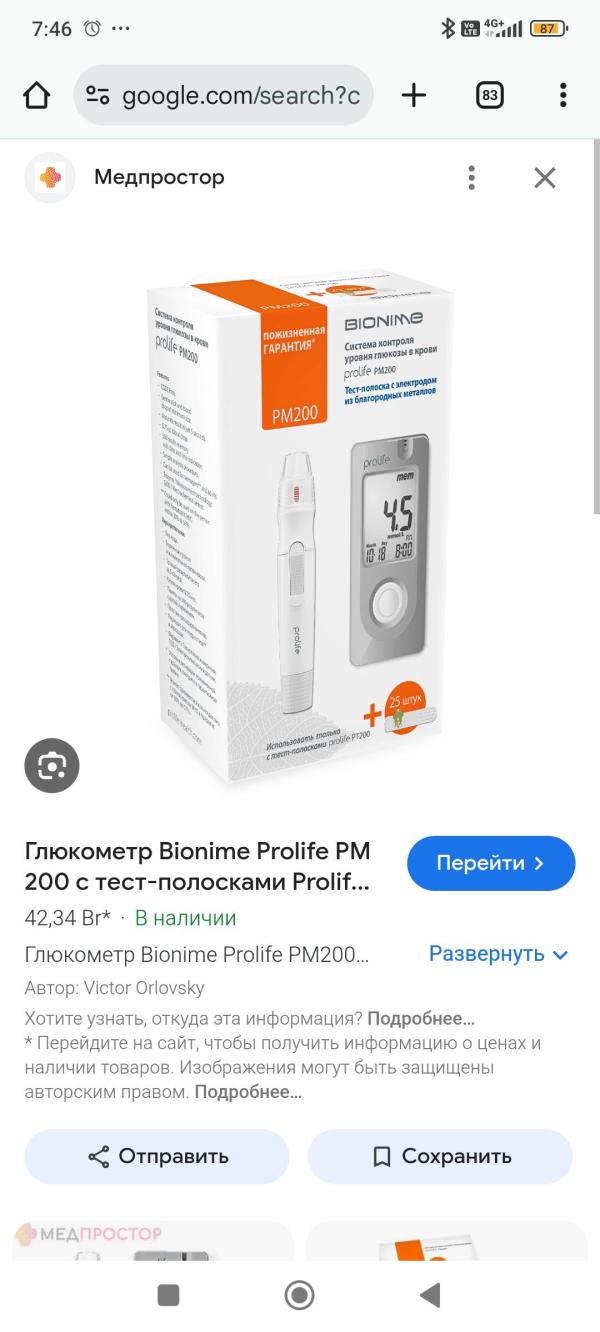Viewport: 600px width, 1332px height.
Task: Save the image with Сохранить
Action: (440, 1157)
